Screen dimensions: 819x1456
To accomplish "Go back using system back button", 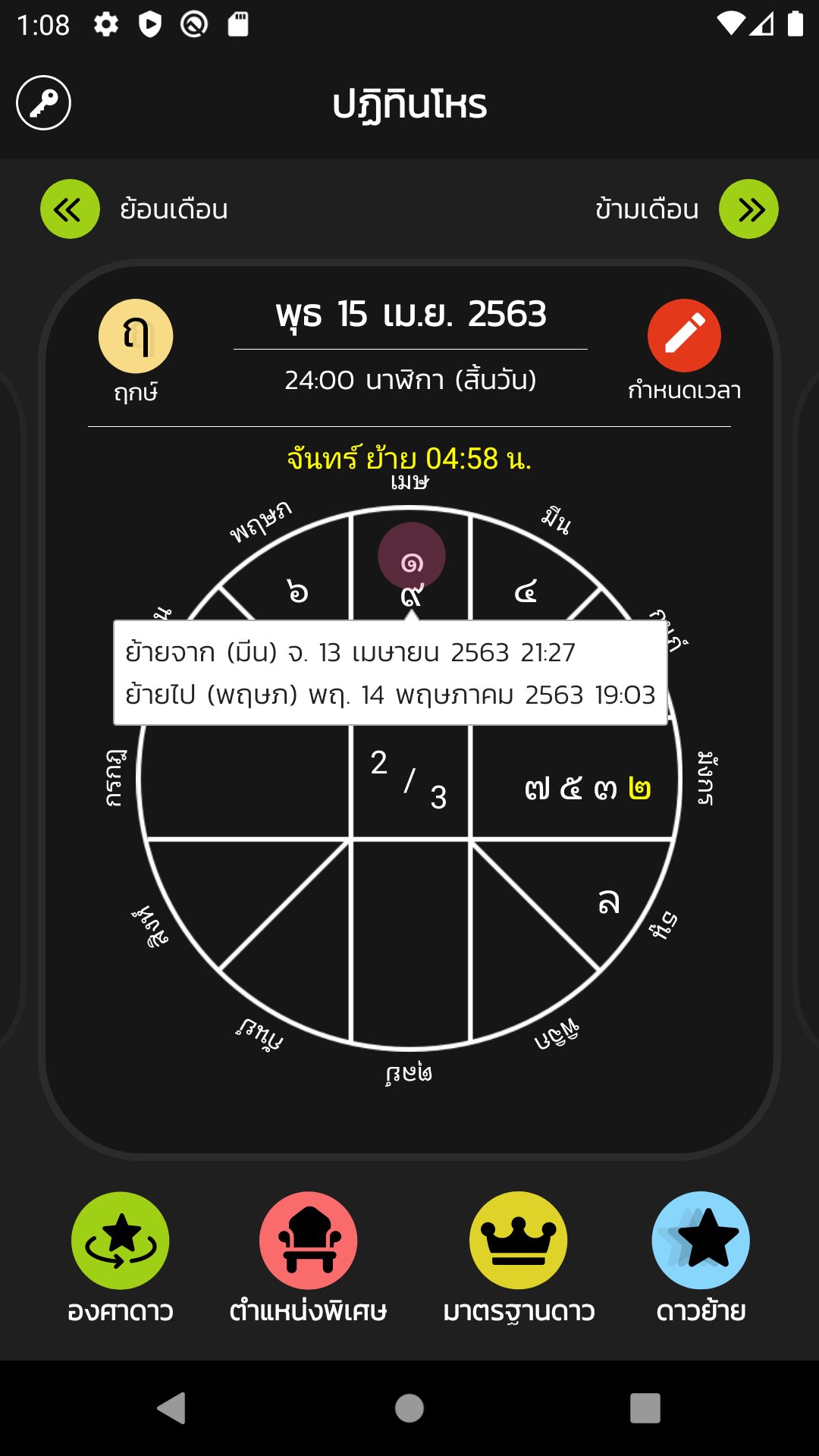I will tap(171, 1408).
